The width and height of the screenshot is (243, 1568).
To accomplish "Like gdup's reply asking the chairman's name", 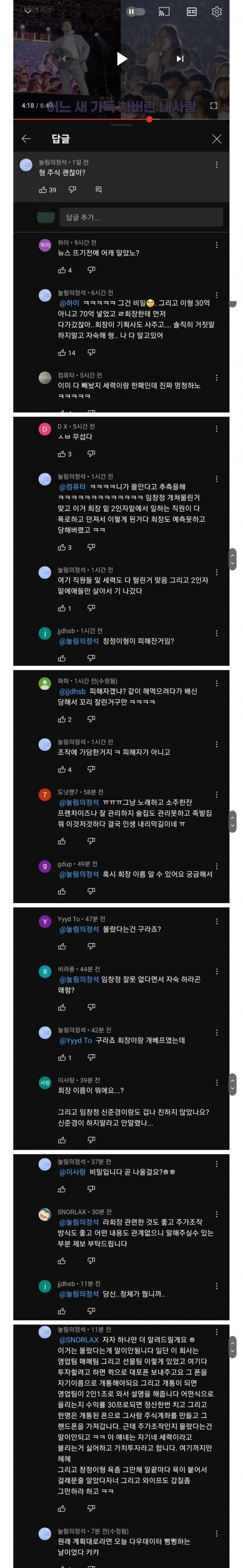I will (61, 891).
